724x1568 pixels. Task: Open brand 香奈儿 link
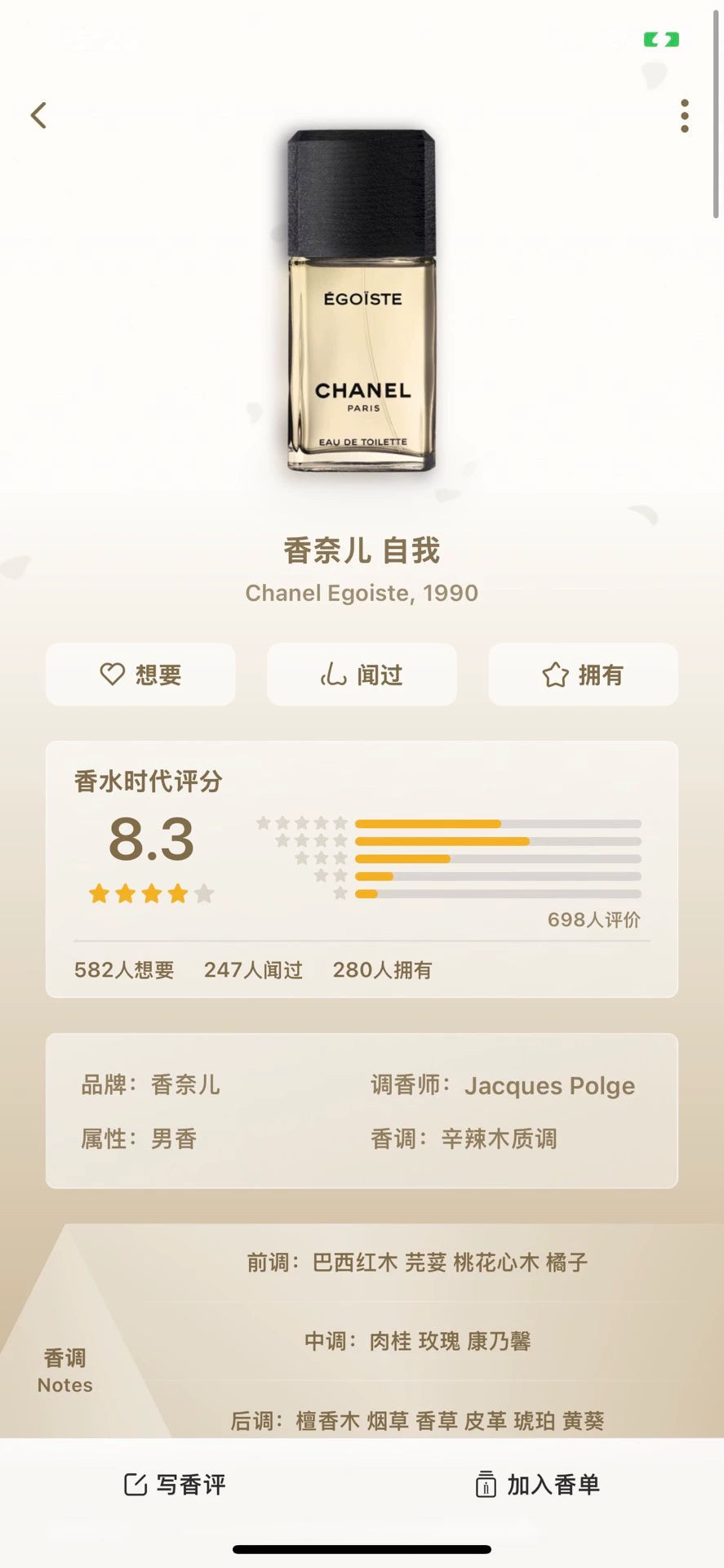tap(185, 1085)
